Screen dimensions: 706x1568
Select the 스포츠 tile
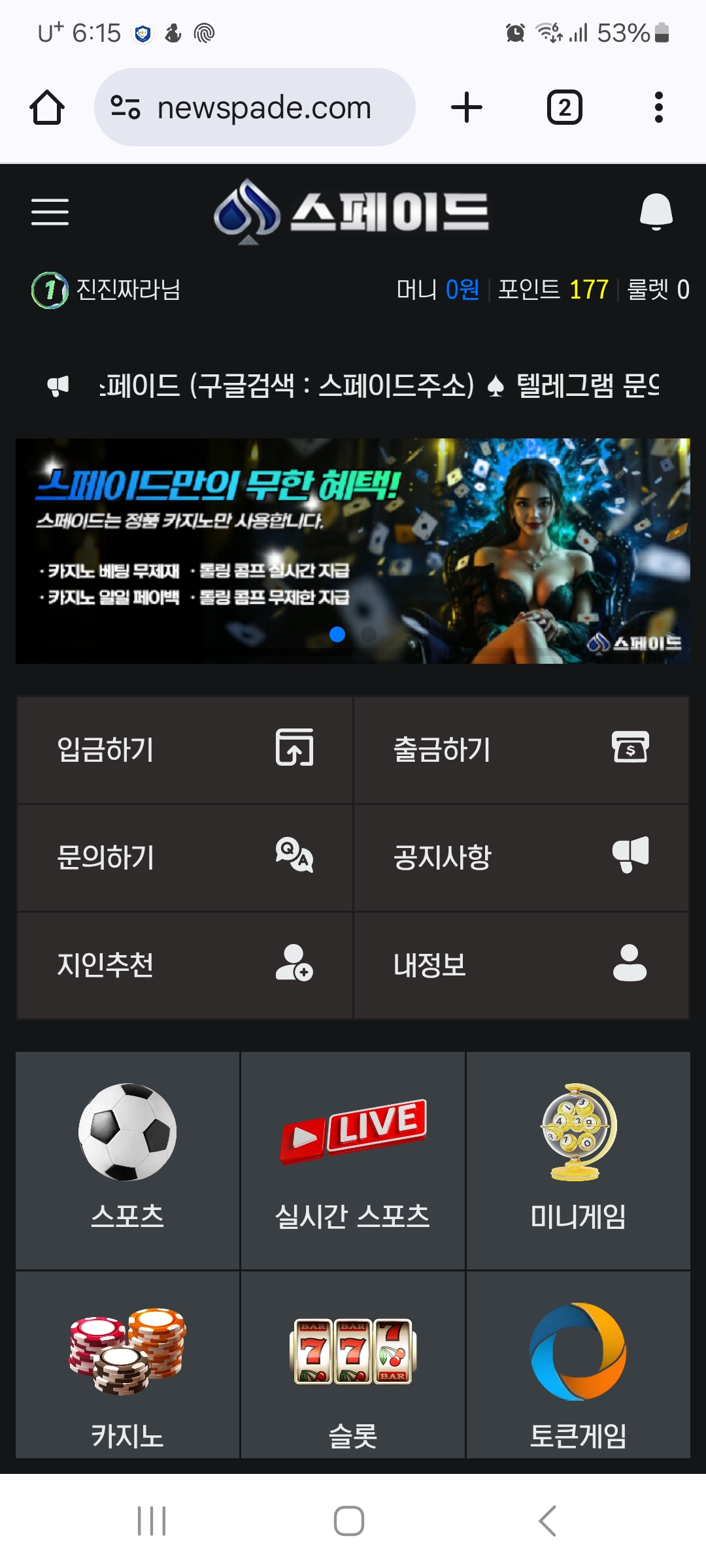(127, 1160)
